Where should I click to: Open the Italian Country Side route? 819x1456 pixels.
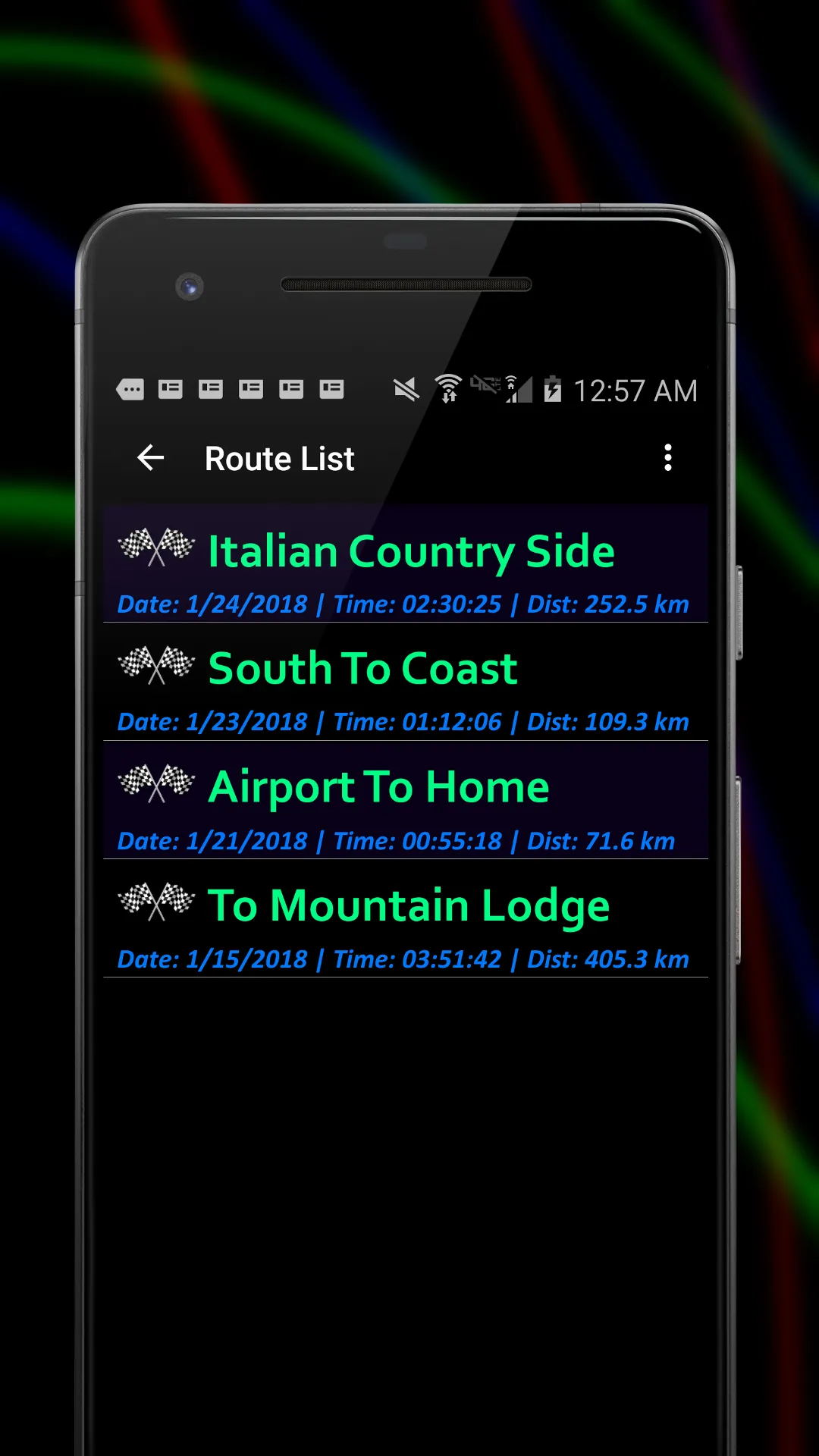pyautogui.click(x=411, y=551)
